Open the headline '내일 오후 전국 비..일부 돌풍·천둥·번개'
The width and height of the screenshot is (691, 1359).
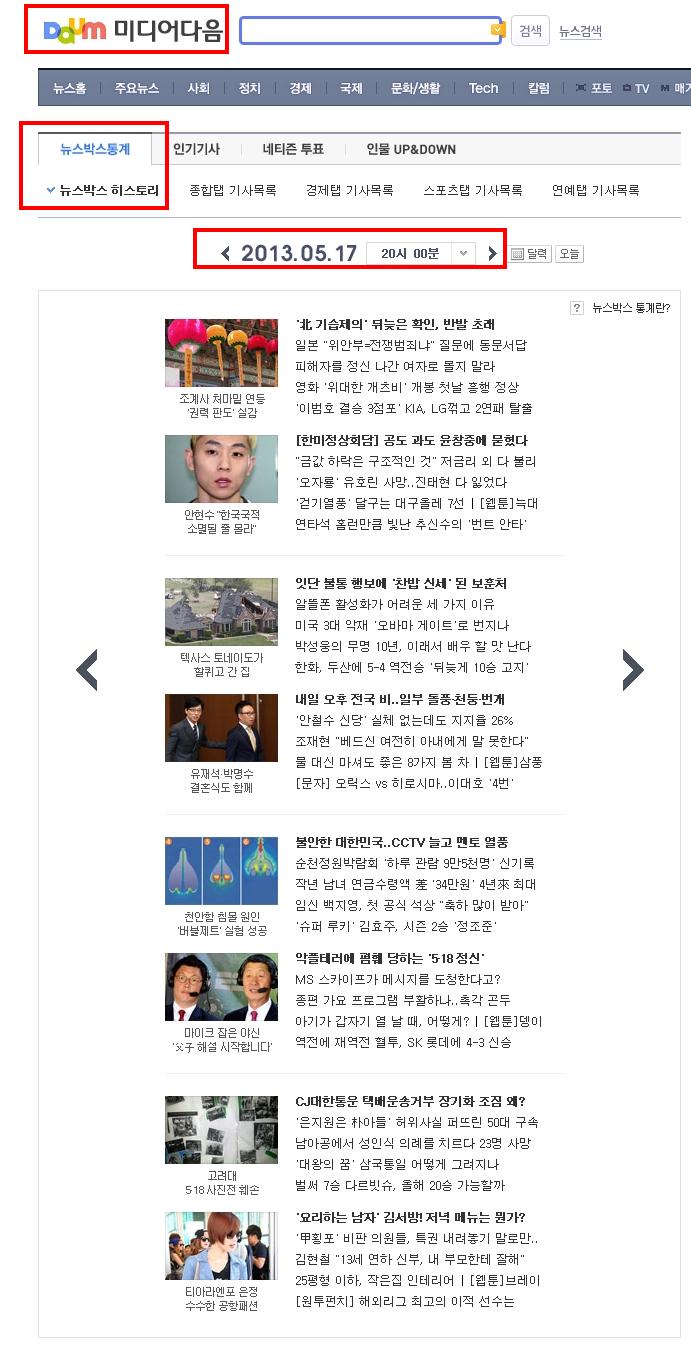400,699
